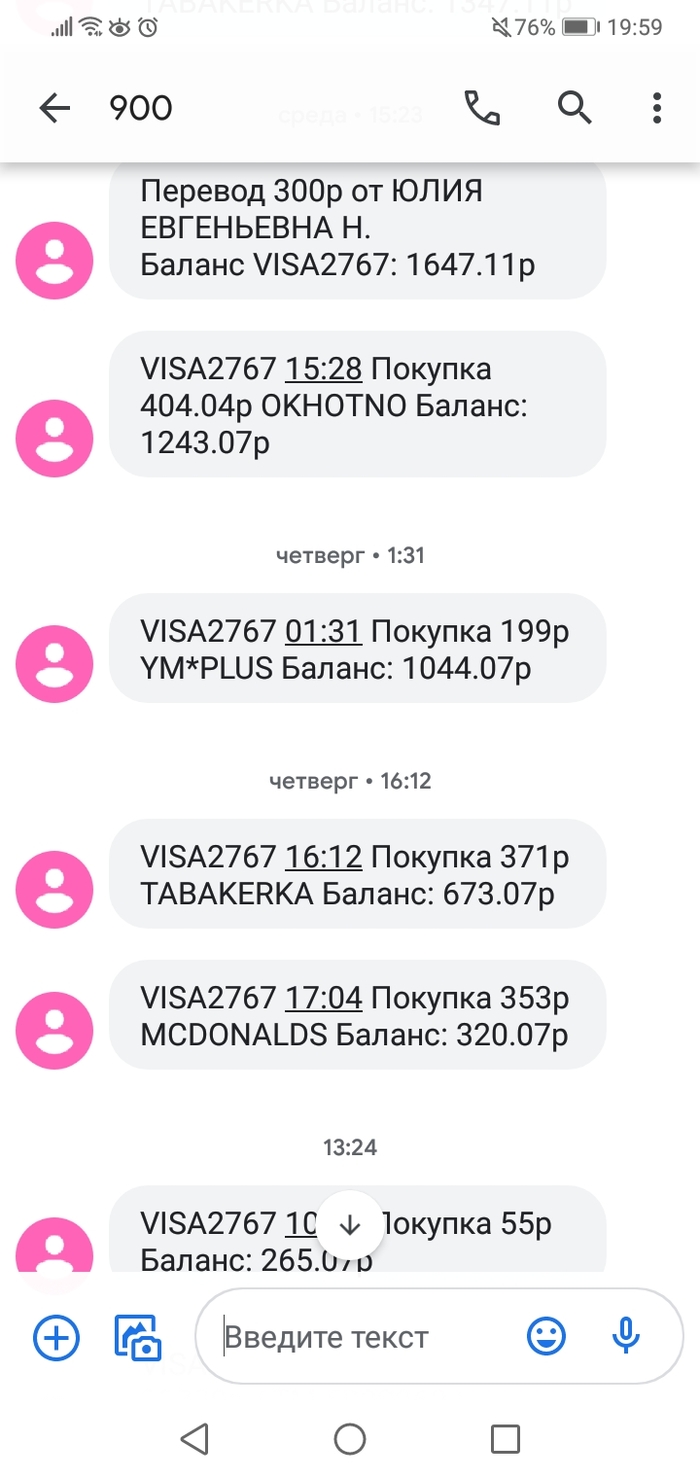Screen dimensions: 700x1478
Task: Tap the underlined 17:04 time link
Action: (x=323, y=998)
